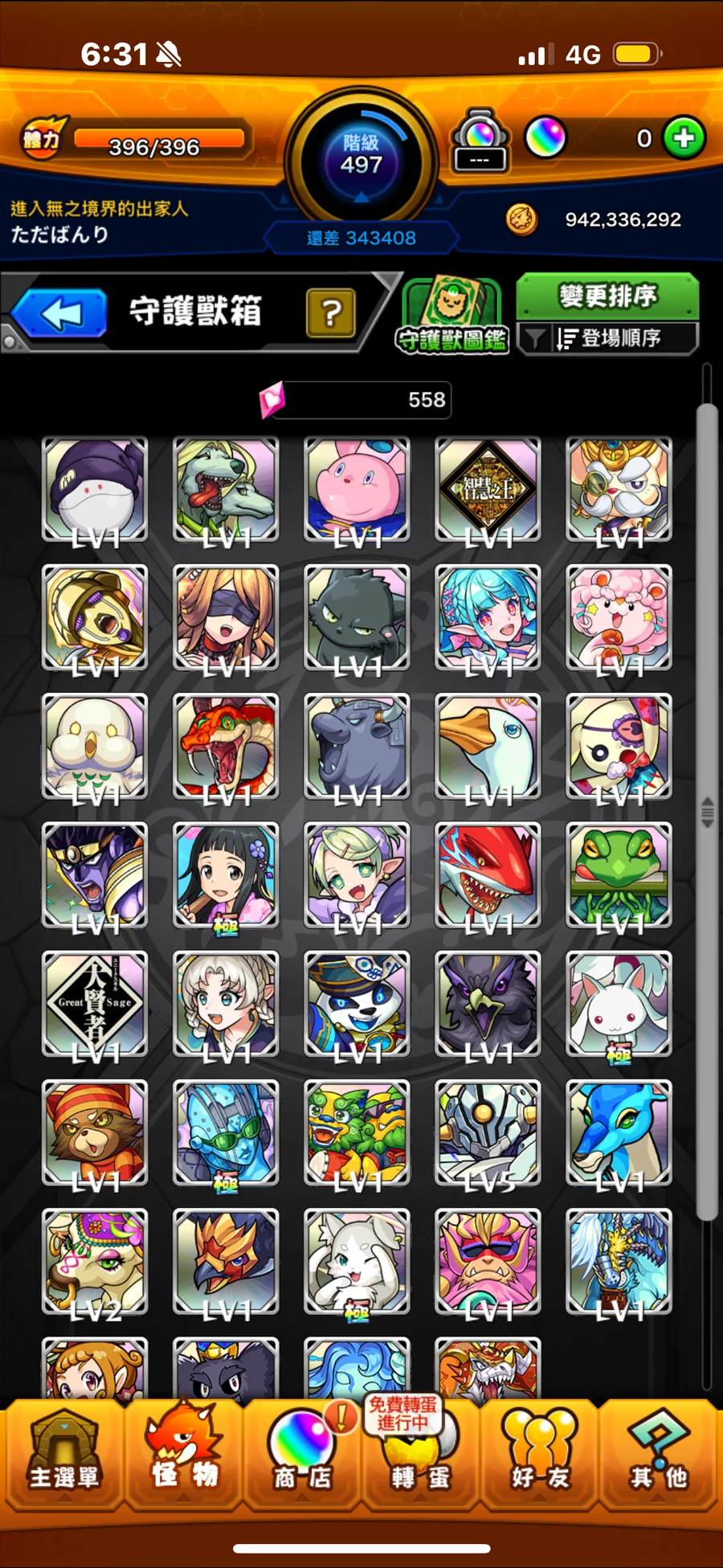Select the LV5 armored robot guardian tile
This screenshot has height=1568, width=723.
pyautogui.click(x=488, y=1131)
